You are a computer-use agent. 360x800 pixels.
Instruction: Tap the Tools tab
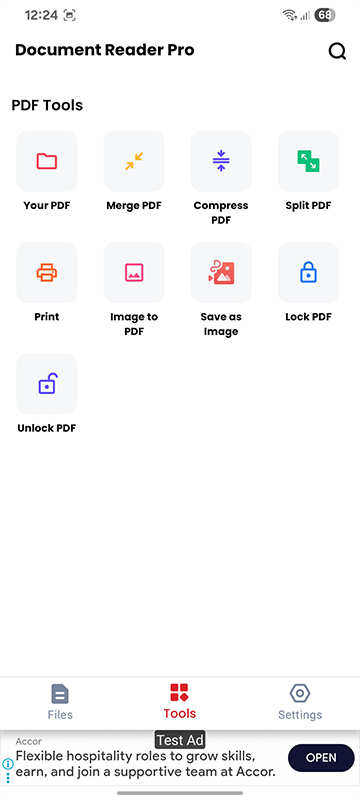coord(179,702)
